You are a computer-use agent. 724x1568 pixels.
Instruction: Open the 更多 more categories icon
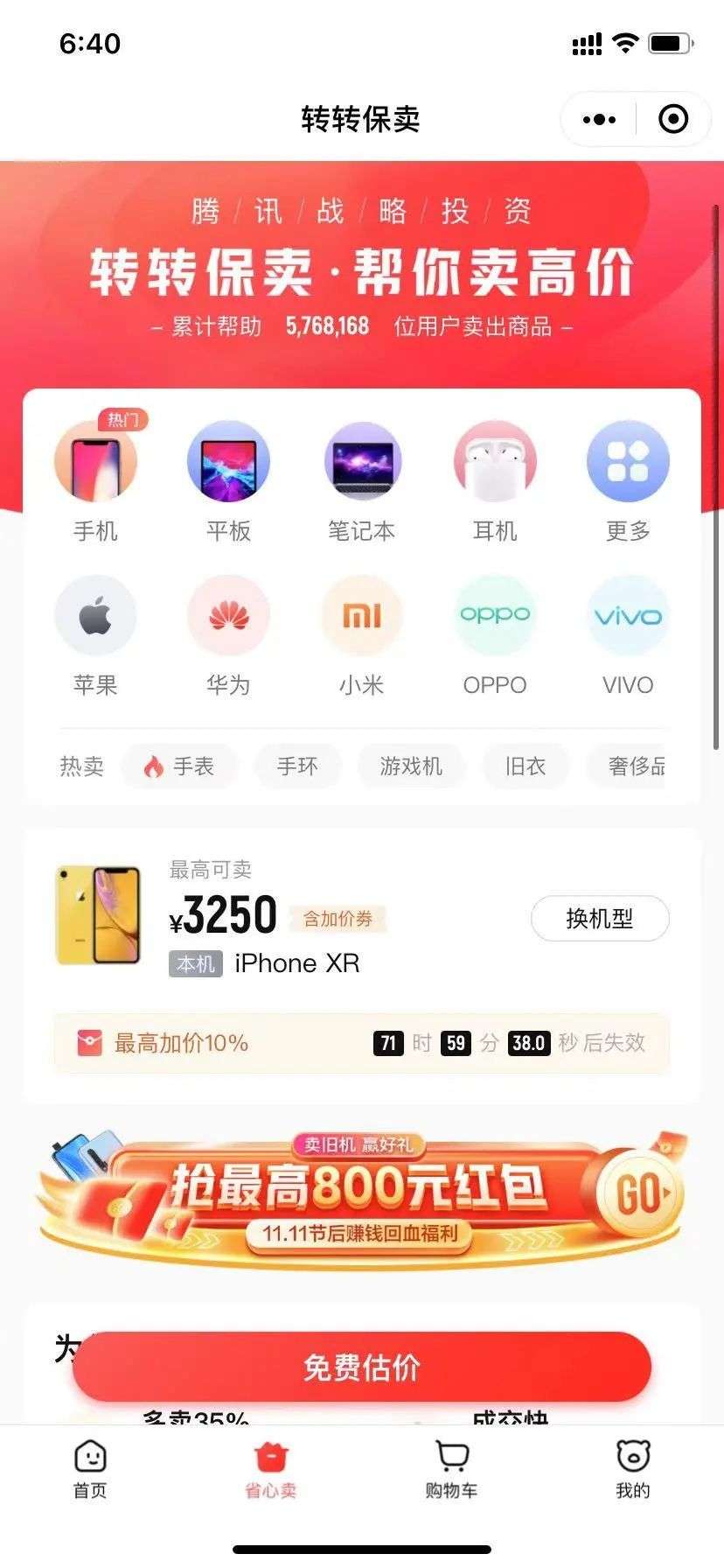pos(628,462)
